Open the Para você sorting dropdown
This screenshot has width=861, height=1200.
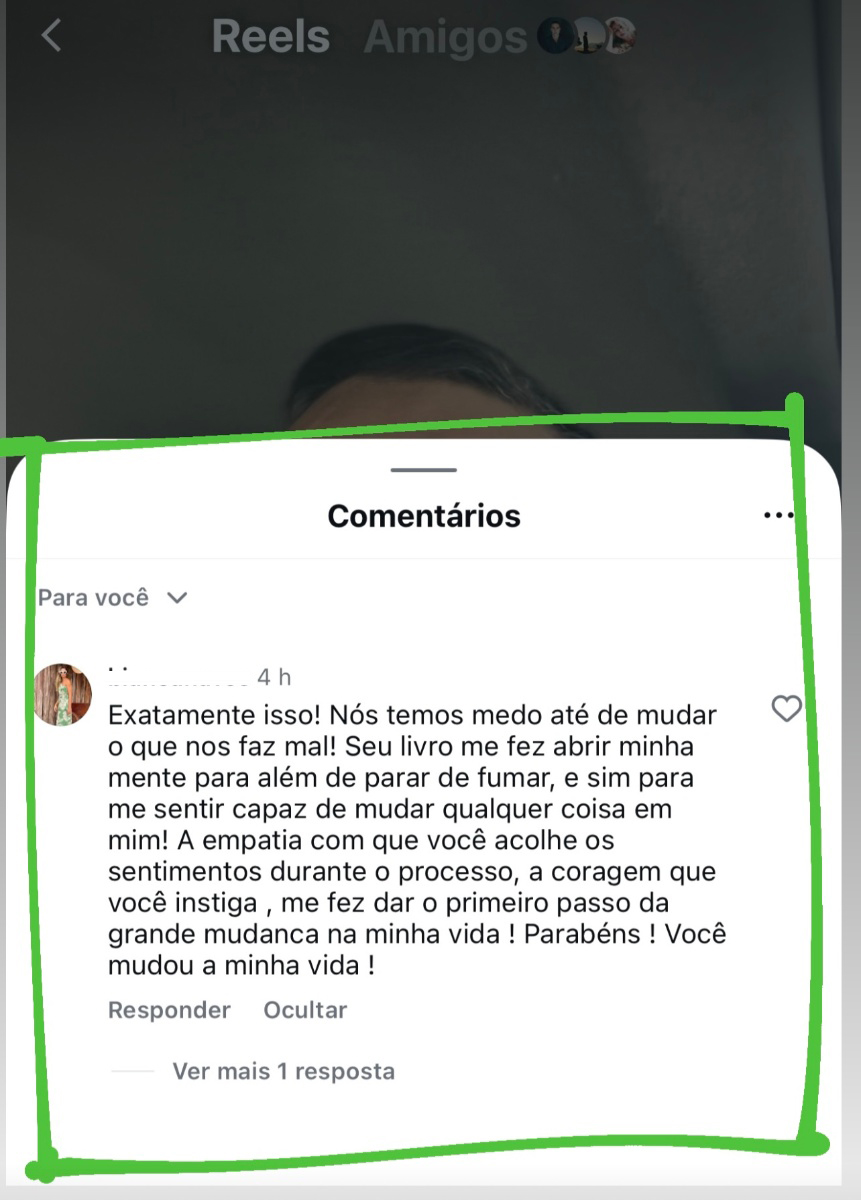point(113,598)
